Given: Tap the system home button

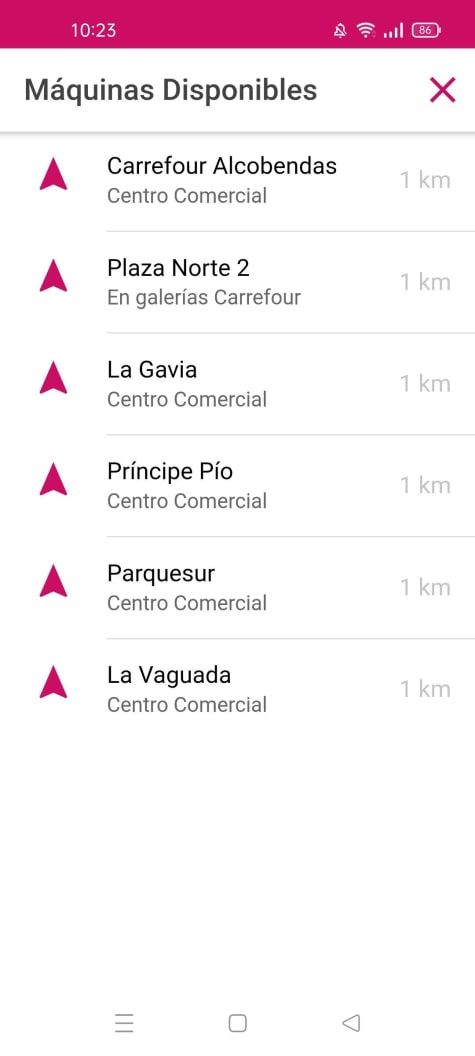Looking at the screenshot, I should coord(237,1023).
